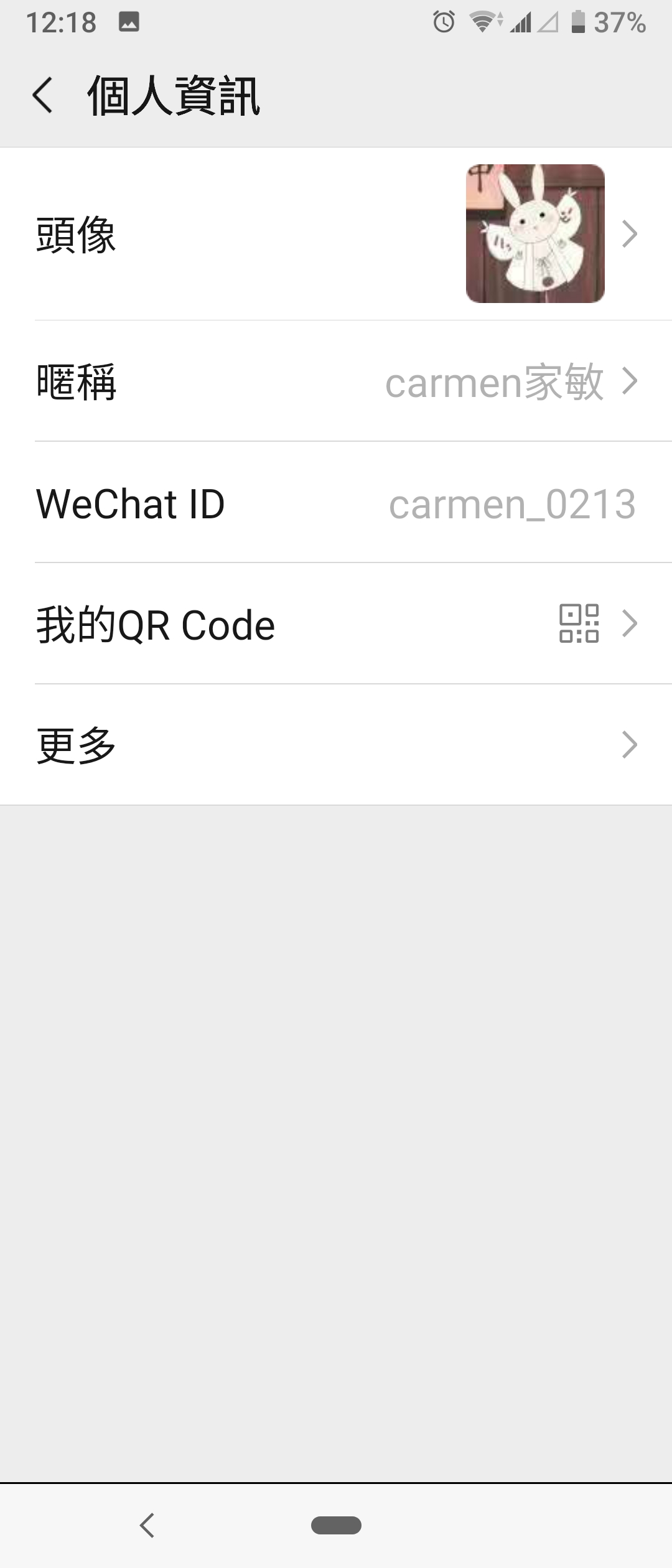Tap the system home pill

[x=336, y=1525]
